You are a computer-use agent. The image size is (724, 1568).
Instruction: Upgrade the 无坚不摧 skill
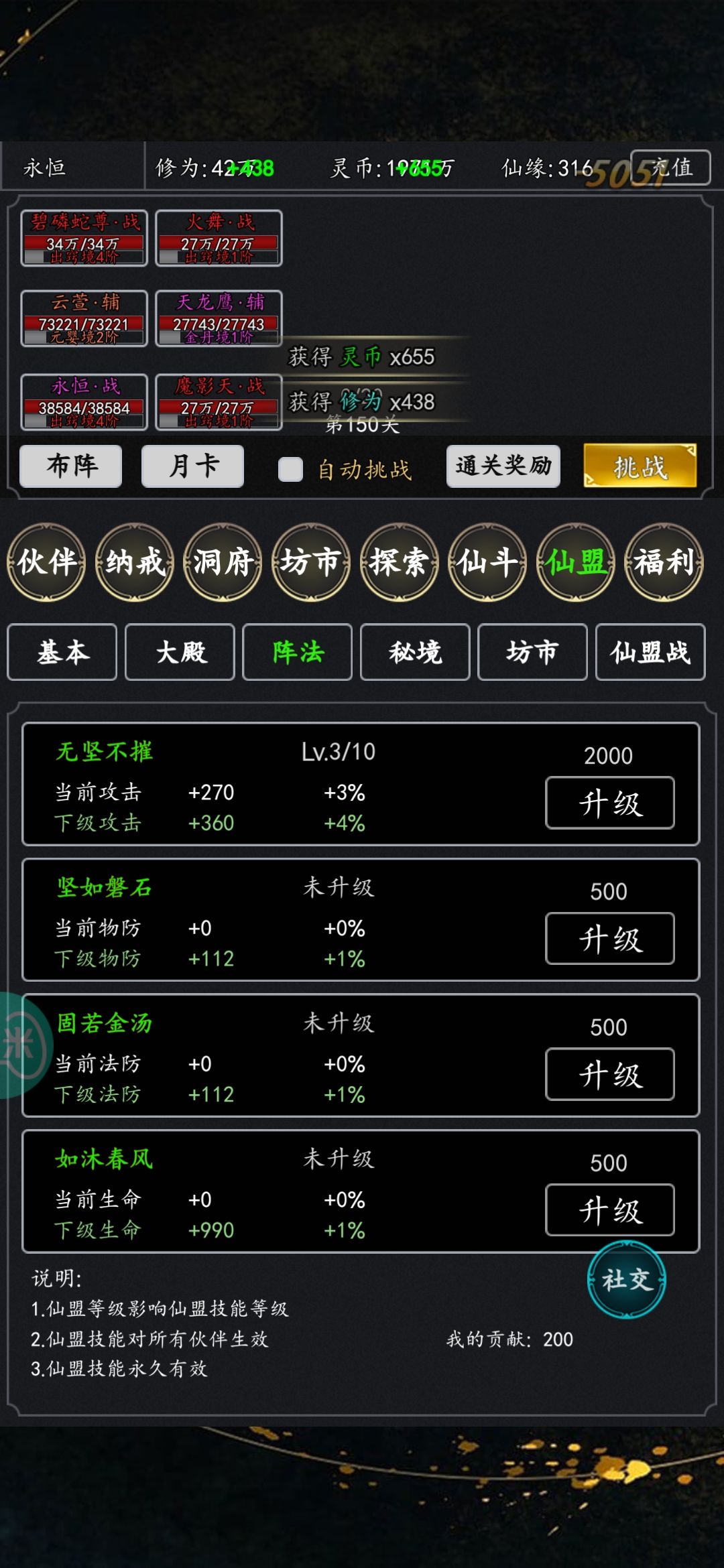click(610, 803)
